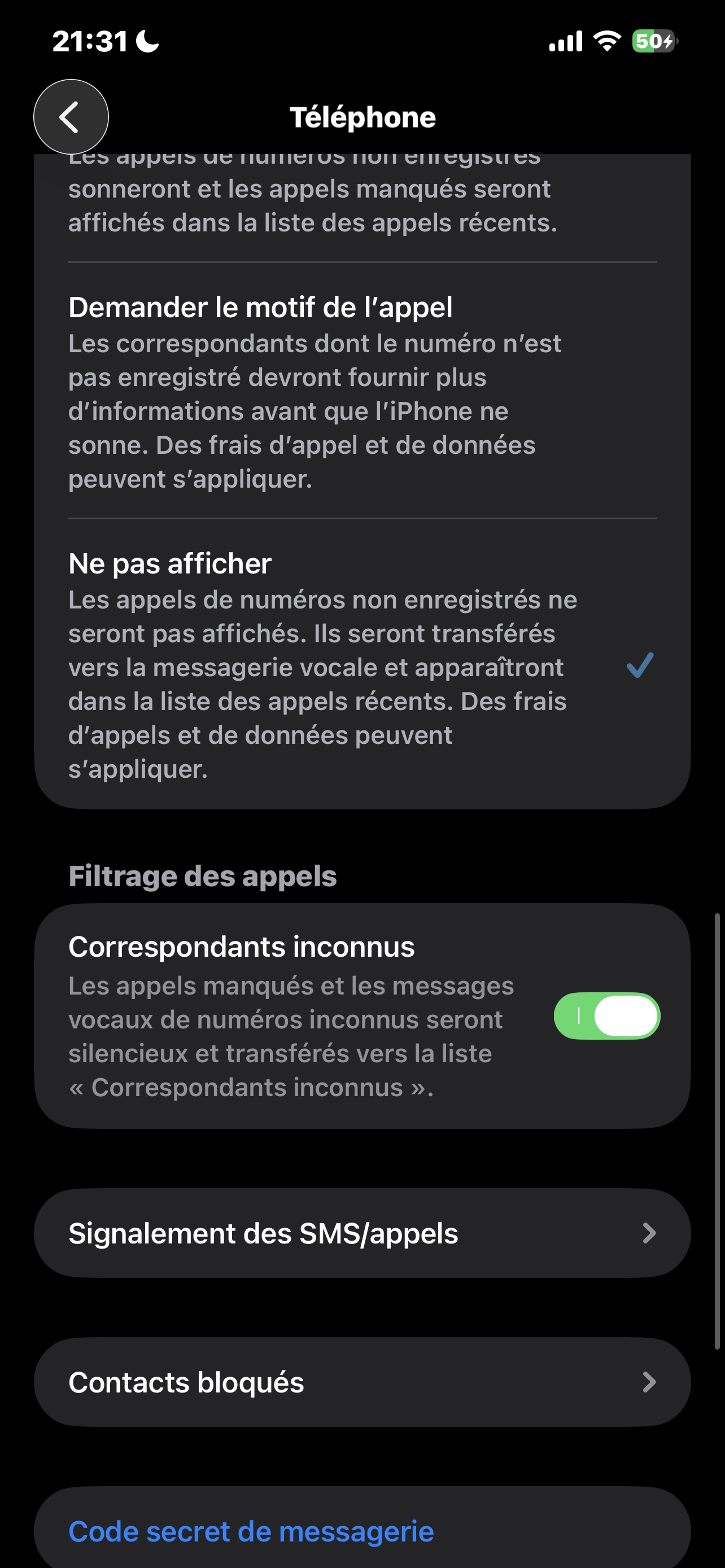Select Demander le motif de l'appel option

pos(361,391)
